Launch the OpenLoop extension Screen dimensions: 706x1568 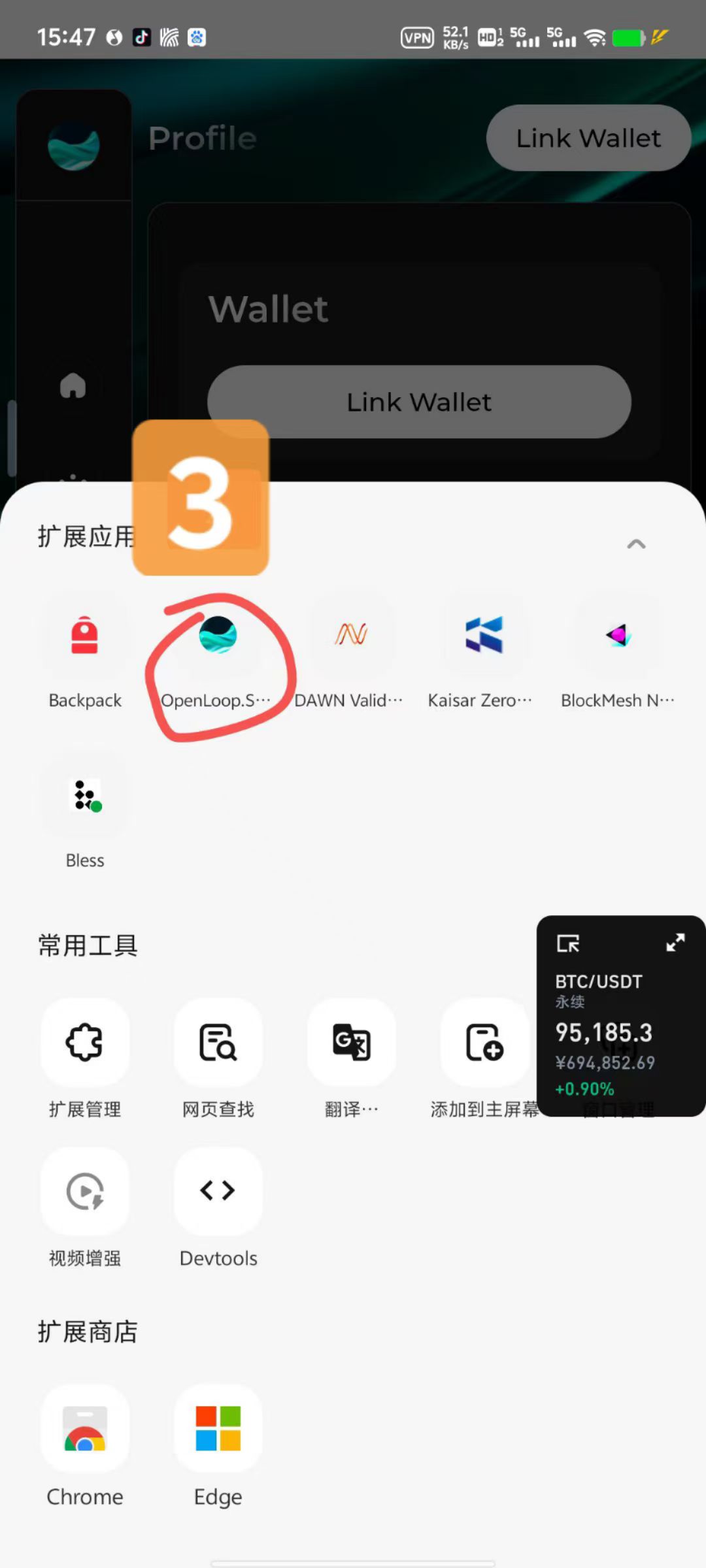coord(218,636)
